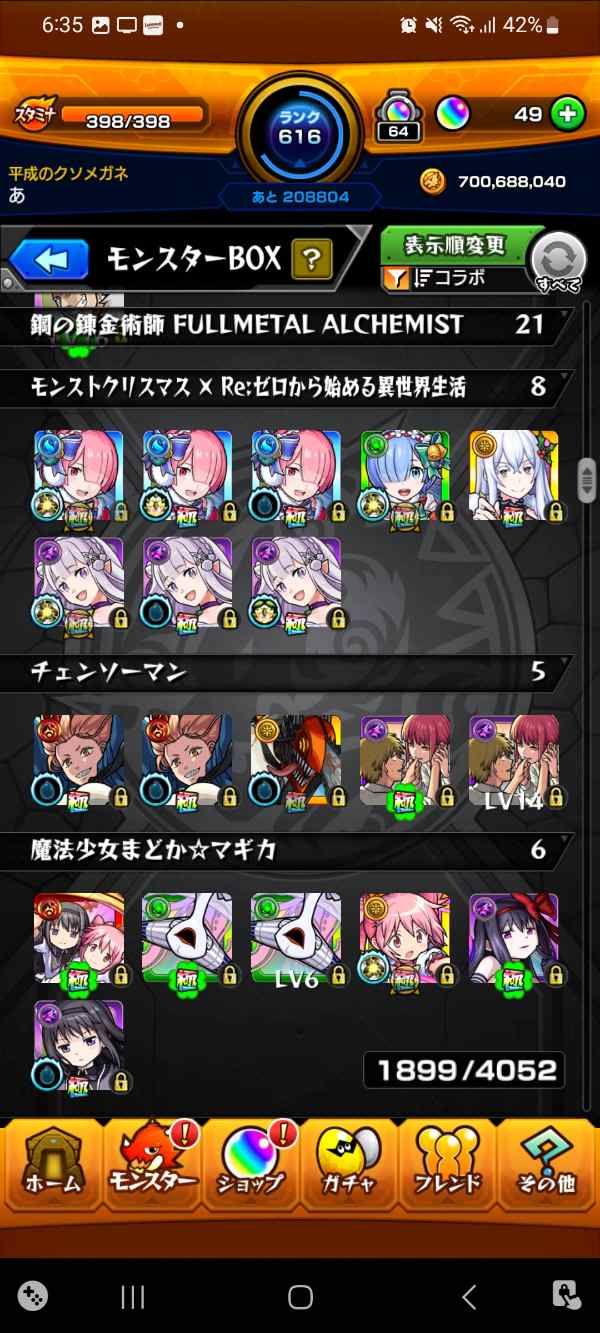Select the LV6 Kyubey monster
This screenshot has width=600, height=1333.
click(x=295, y=939)
